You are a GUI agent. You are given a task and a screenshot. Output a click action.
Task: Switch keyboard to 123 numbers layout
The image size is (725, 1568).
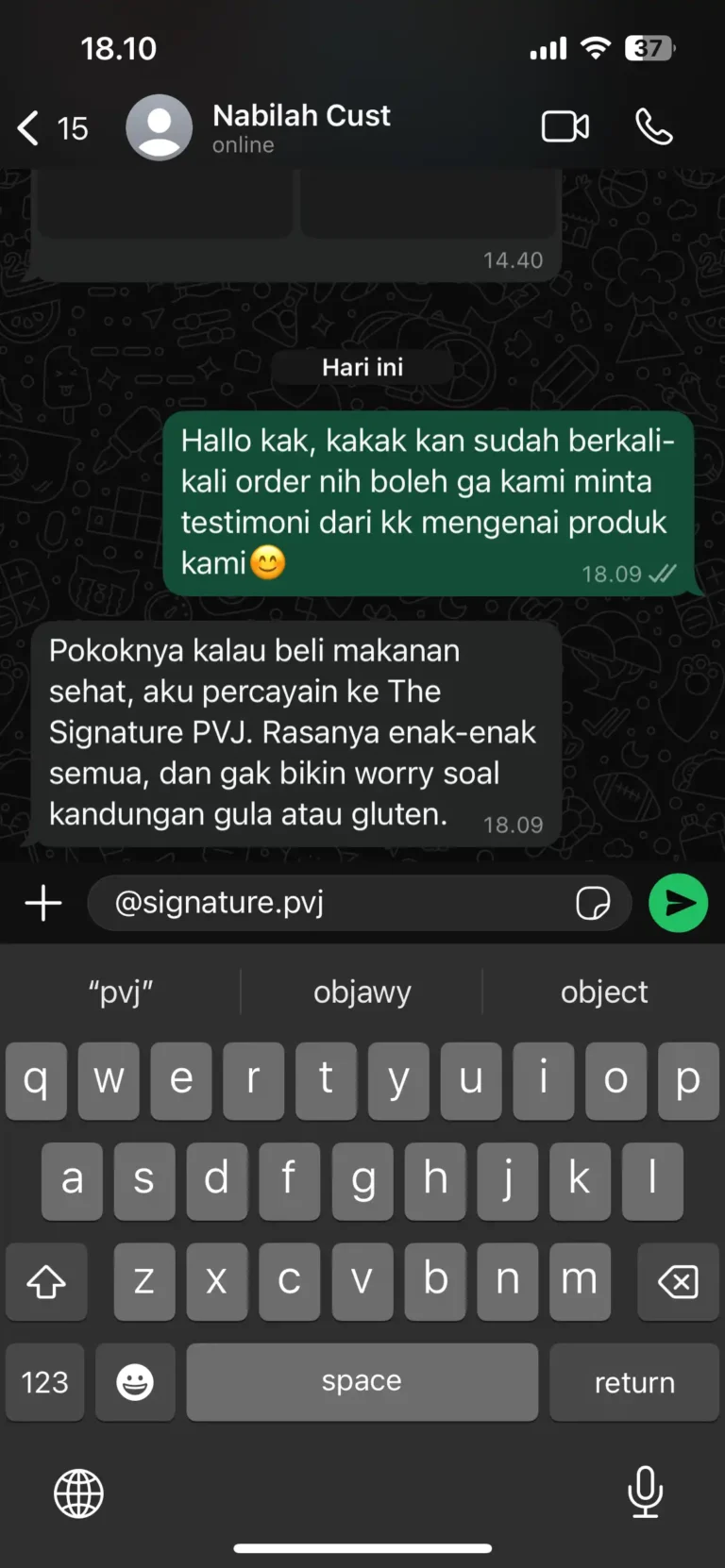[x=44, y=1382]
